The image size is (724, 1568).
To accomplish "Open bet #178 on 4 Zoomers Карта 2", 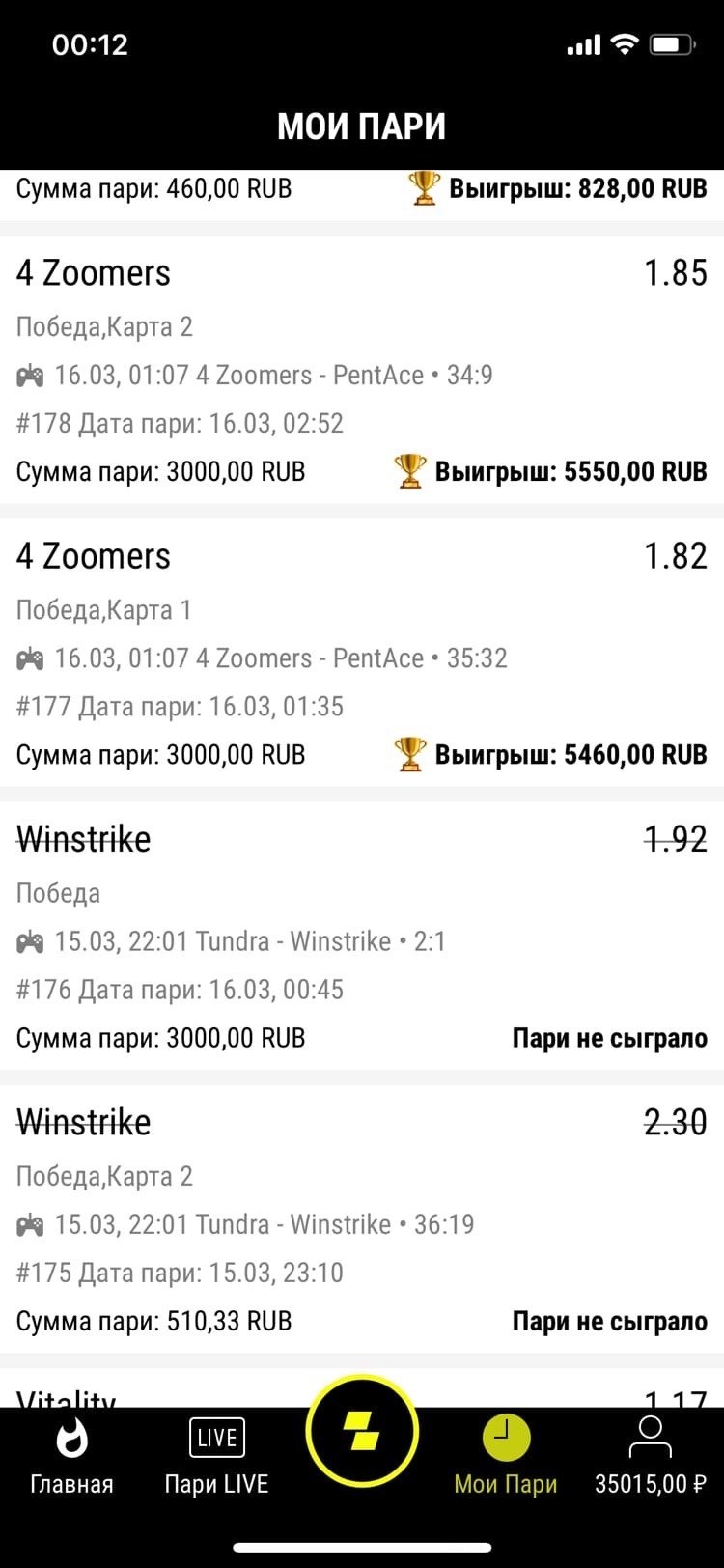I will point(362,372).
